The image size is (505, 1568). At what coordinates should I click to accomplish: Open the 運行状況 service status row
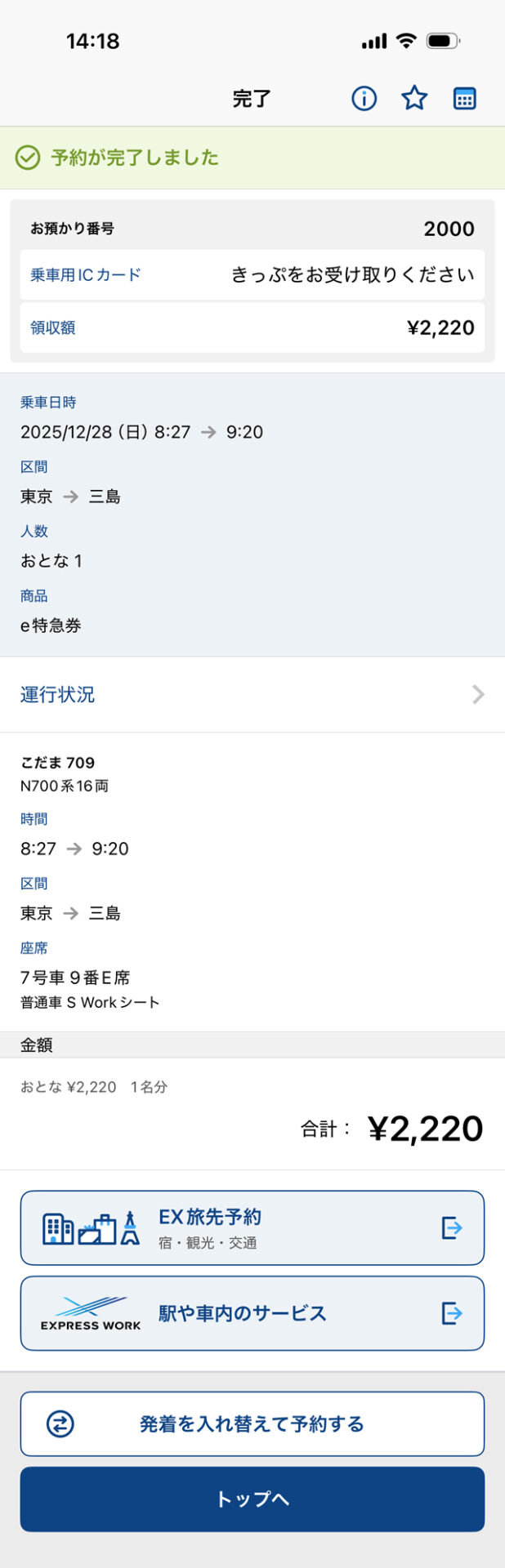coord(252,694)
